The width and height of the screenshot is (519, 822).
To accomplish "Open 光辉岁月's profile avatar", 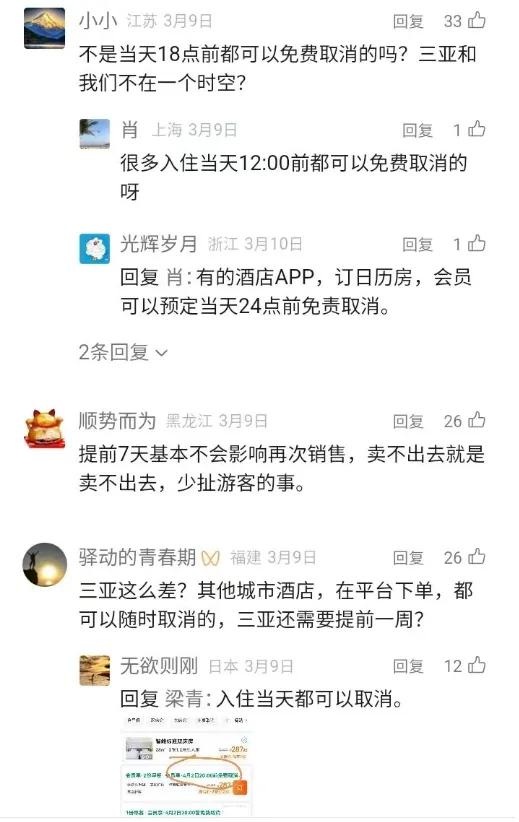I will tap(95, 248).
